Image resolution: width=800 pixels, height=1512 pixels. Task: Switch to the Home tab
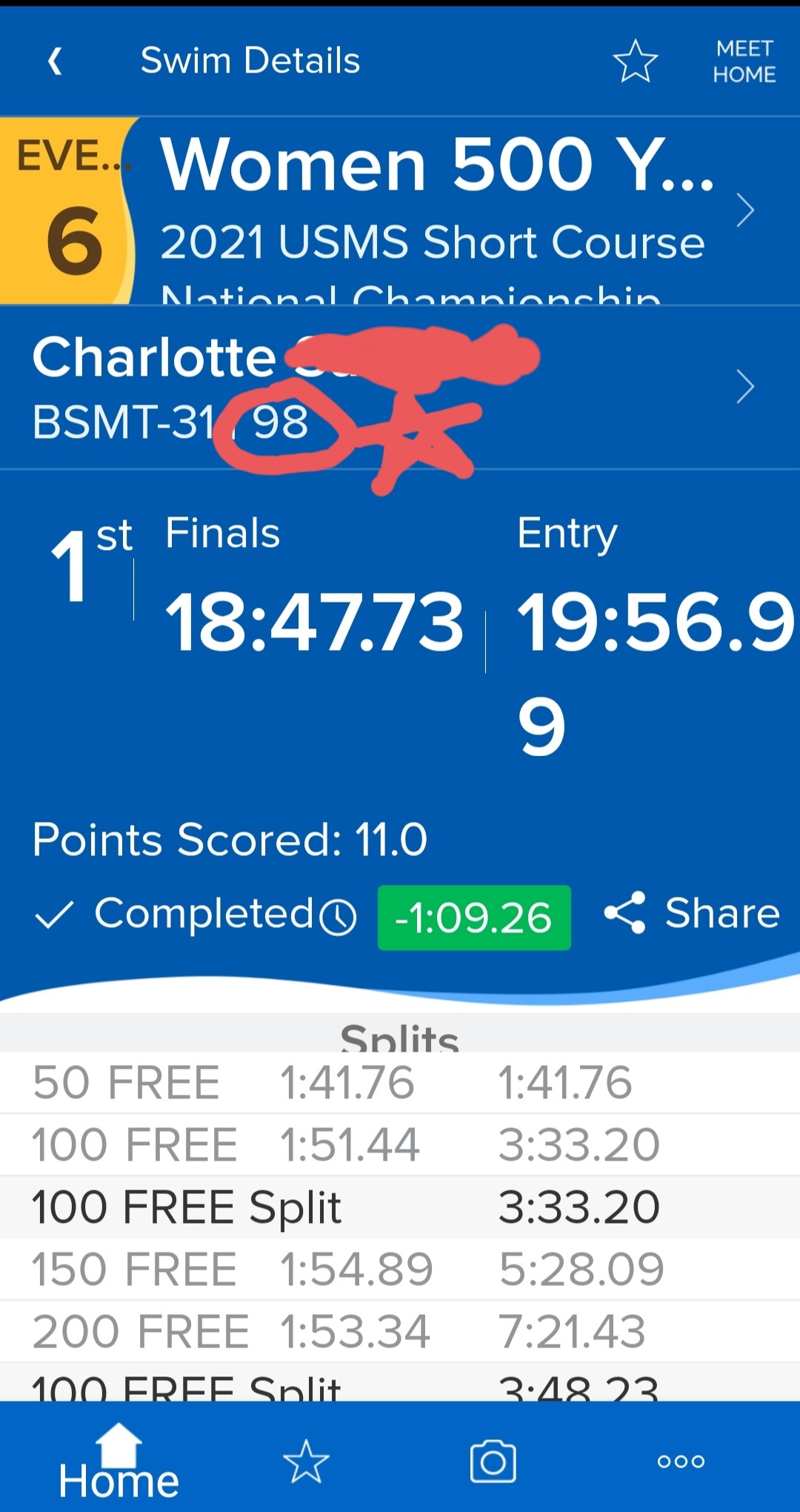119,1462
